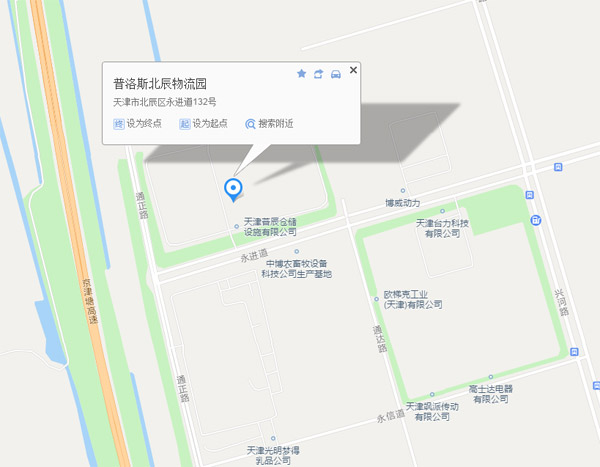Screen dimensions: 600x467
Task: Tap the car icon in the popup
Action: pos(336,74)
